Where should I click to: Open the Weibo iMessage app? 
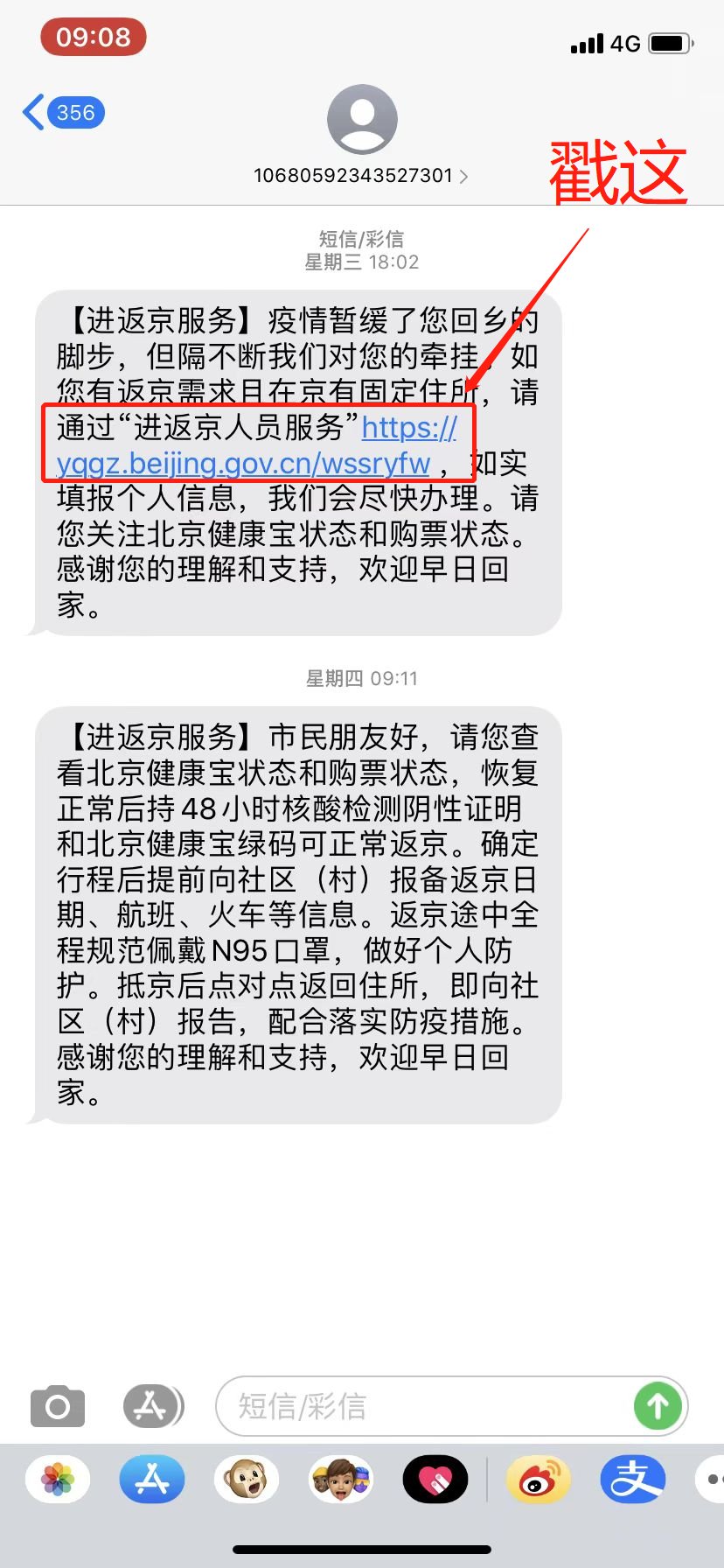(539, 1480)
